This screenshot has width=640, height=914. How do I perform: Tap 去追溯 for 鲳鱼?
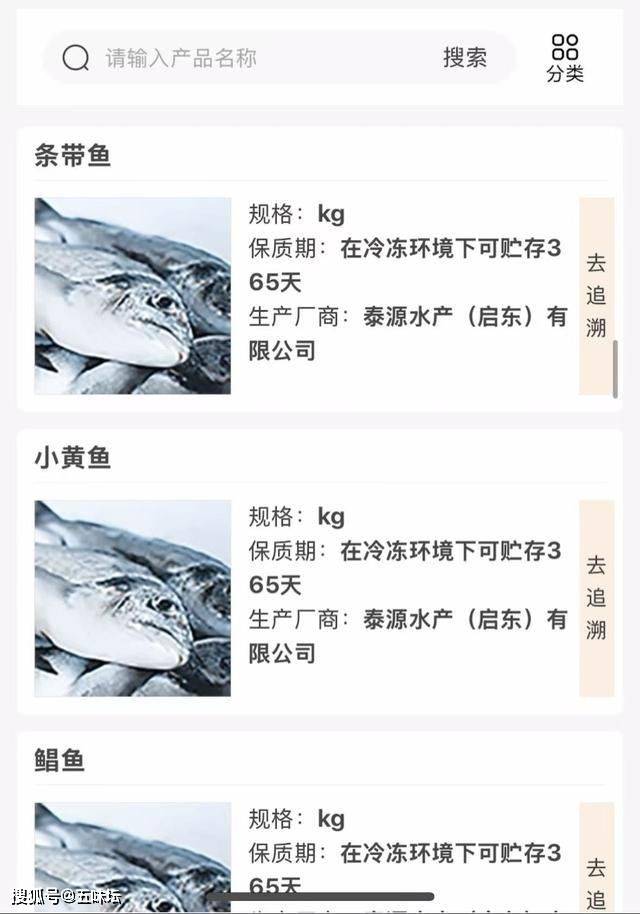pos(596,870)
